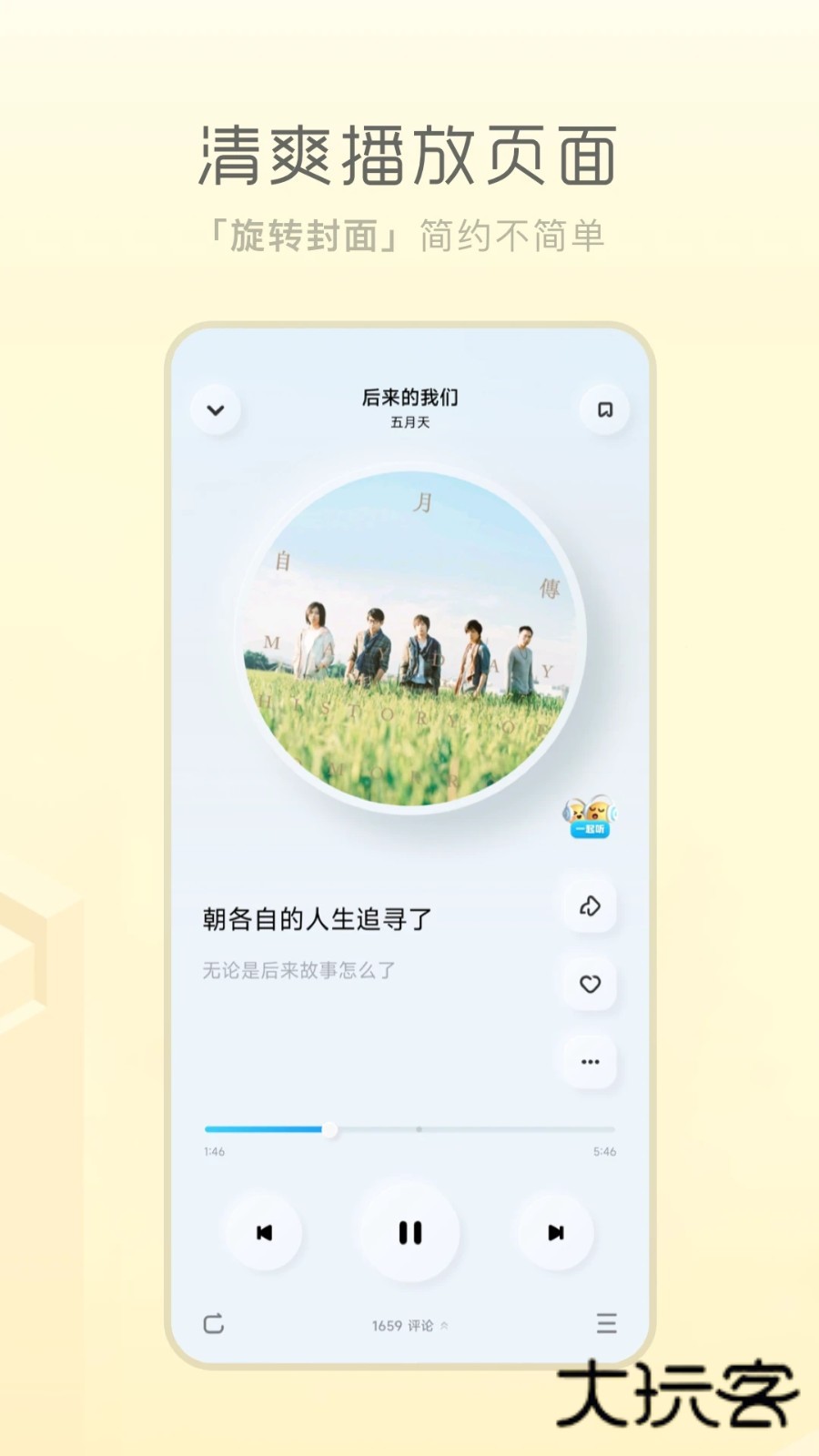Tap artist name 五月天

click(409, 423)
